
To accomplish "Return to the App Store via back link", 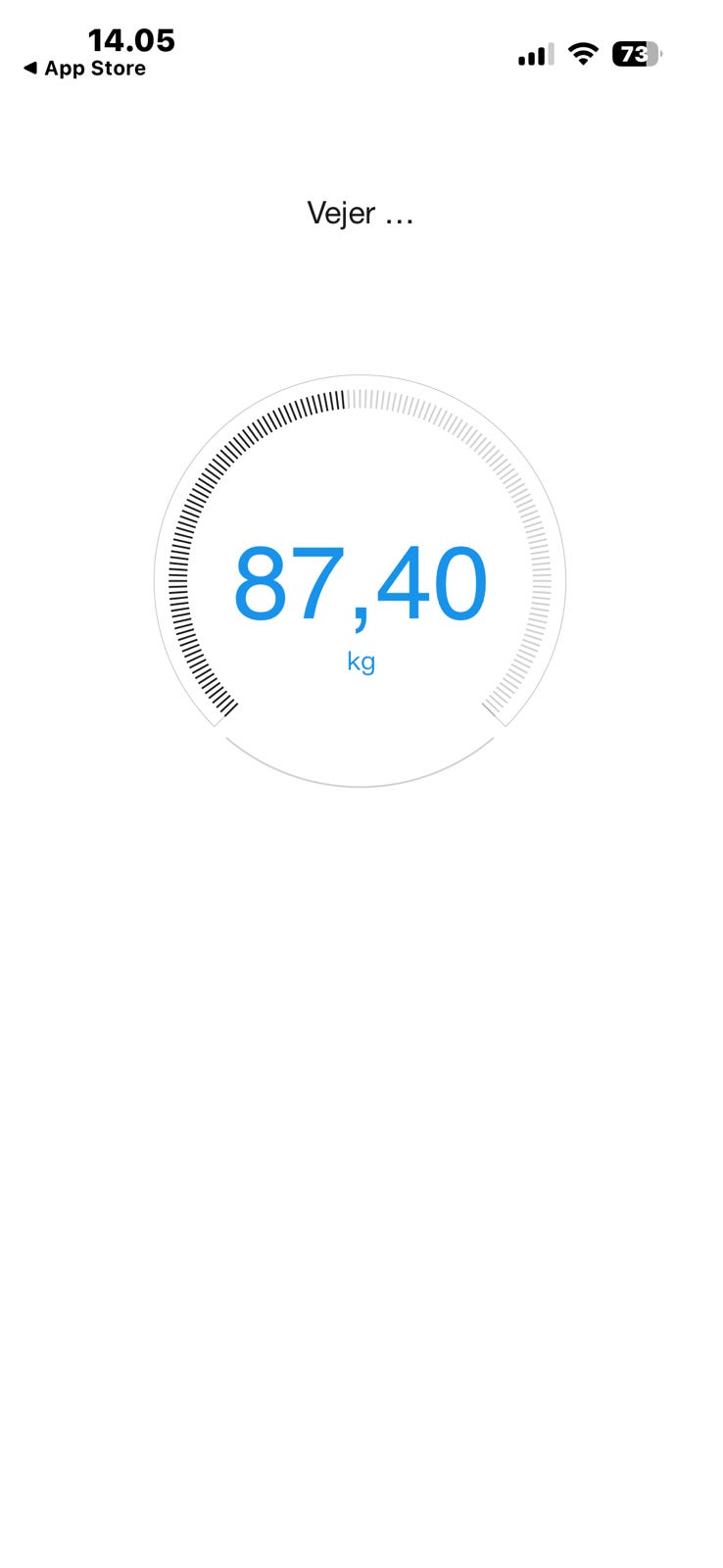I will (84, 69).
